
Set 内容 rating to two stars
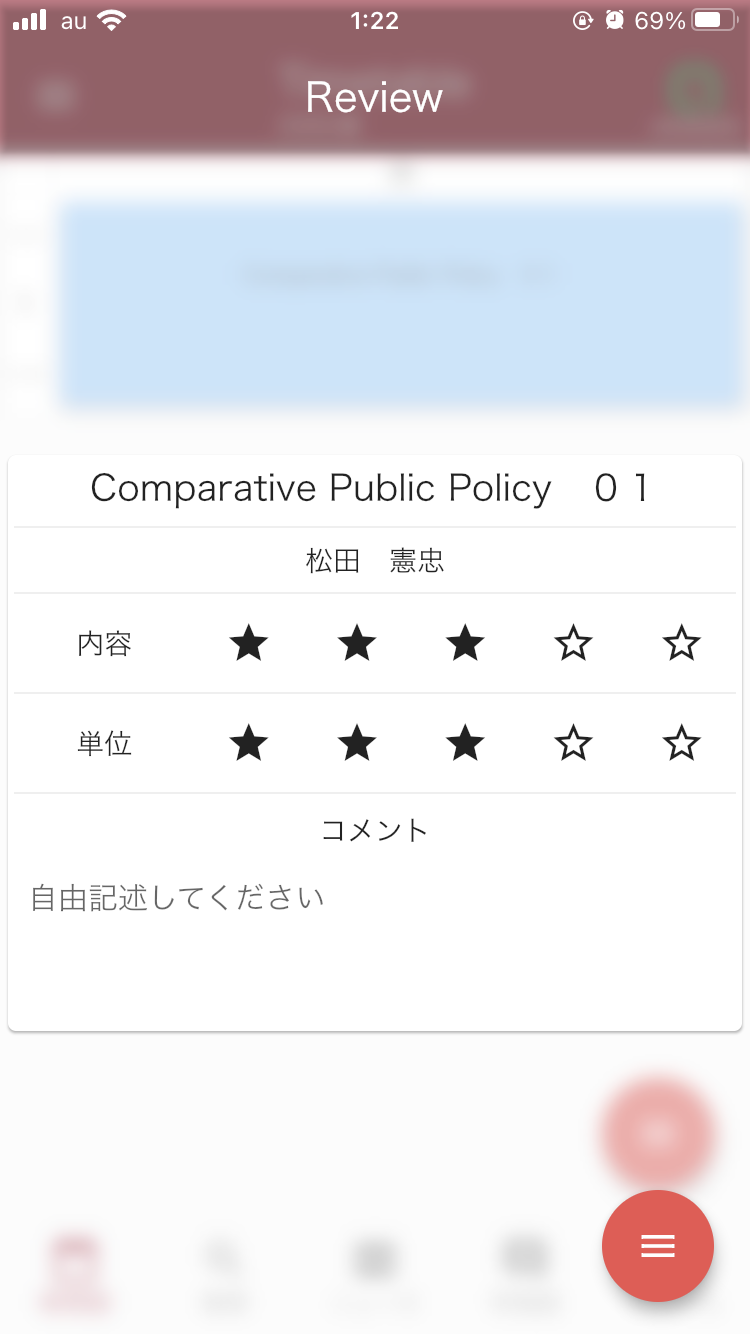[357, 643]
